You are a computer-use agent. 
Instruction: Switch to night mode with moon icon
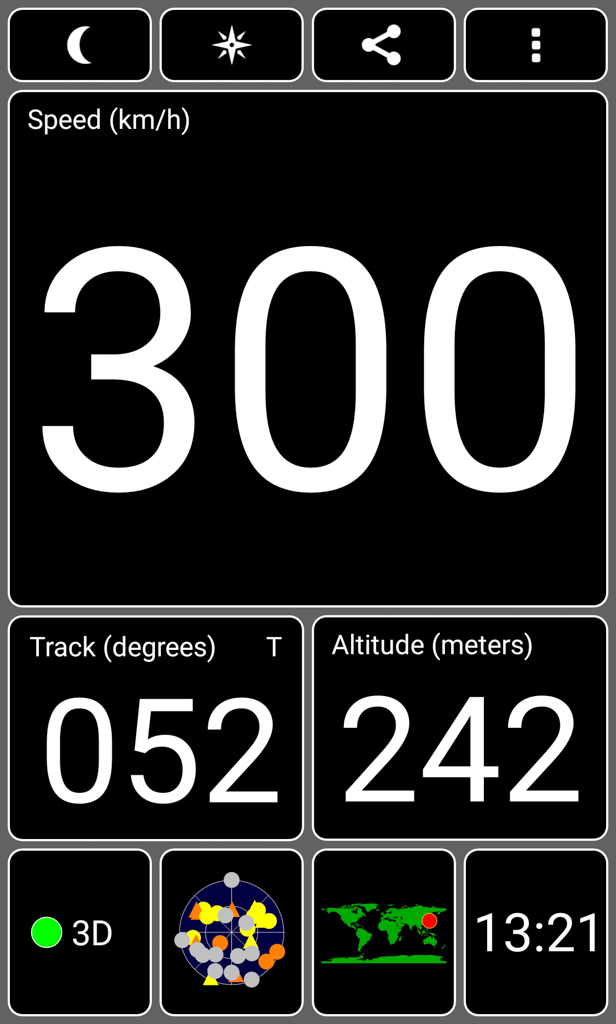(x=80, y=45)
